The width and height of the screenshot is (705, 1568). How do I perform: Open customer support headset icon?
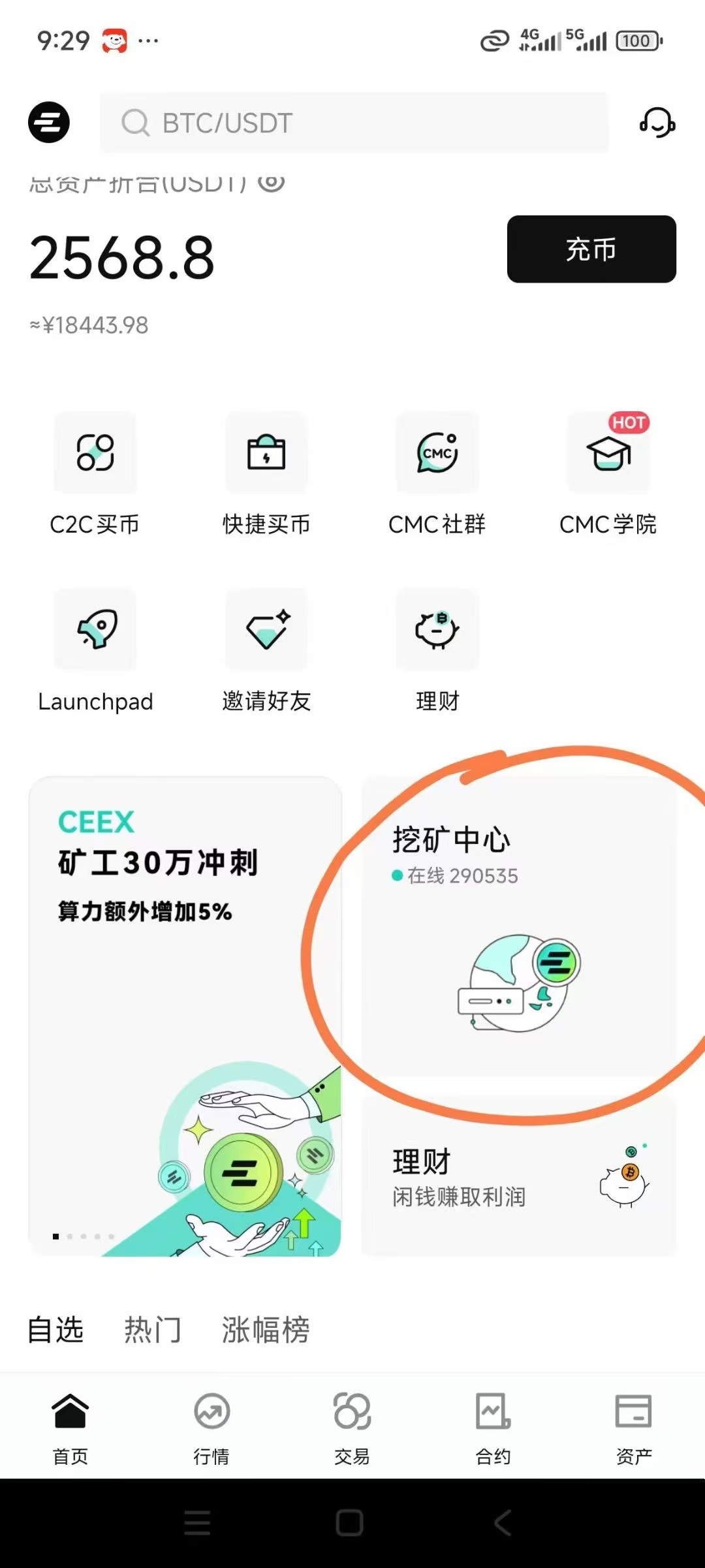coord(657,123)
